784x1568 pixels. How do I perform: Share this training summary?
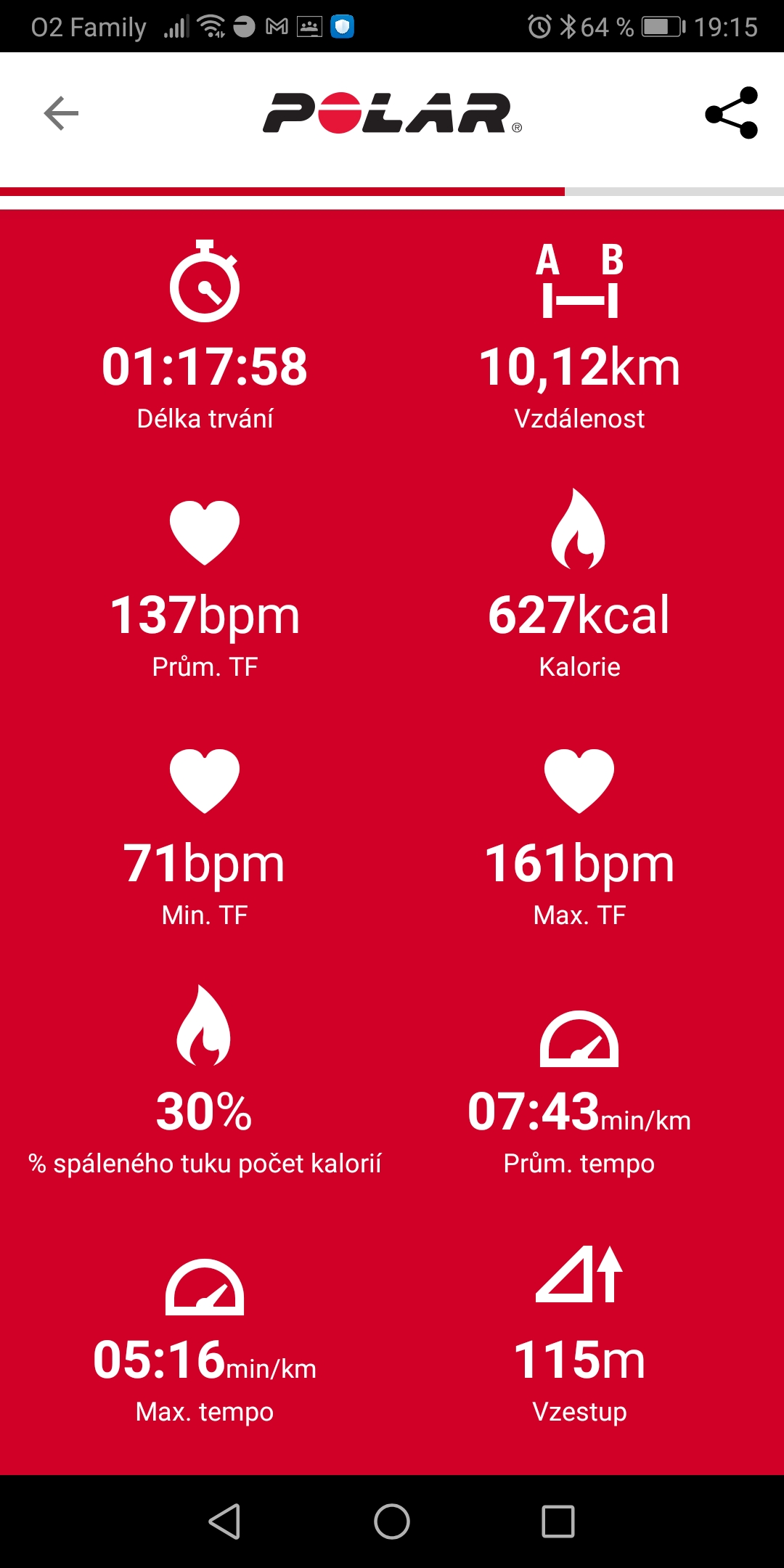click(731, 113)
